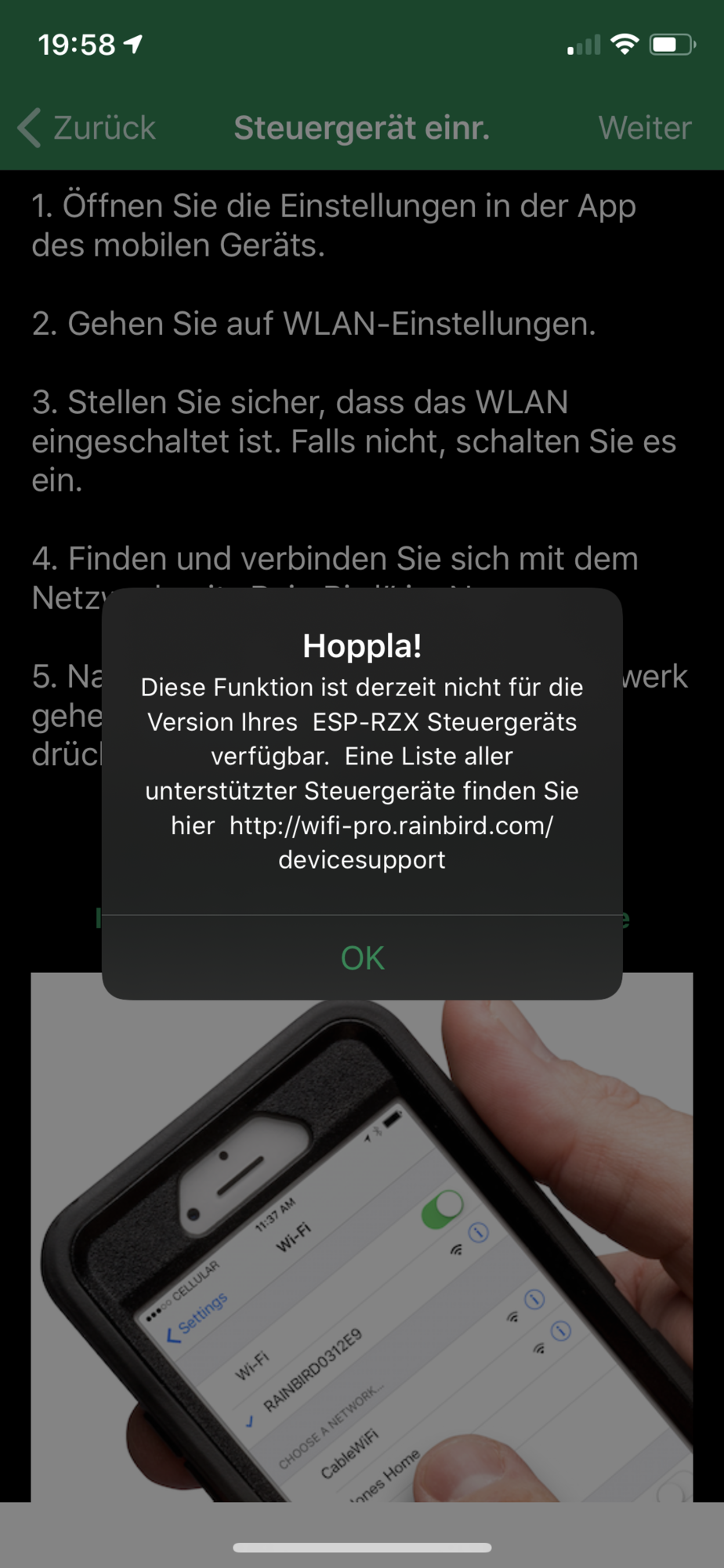
Task: Go back with the Zurück button
Action: [87, 128]
